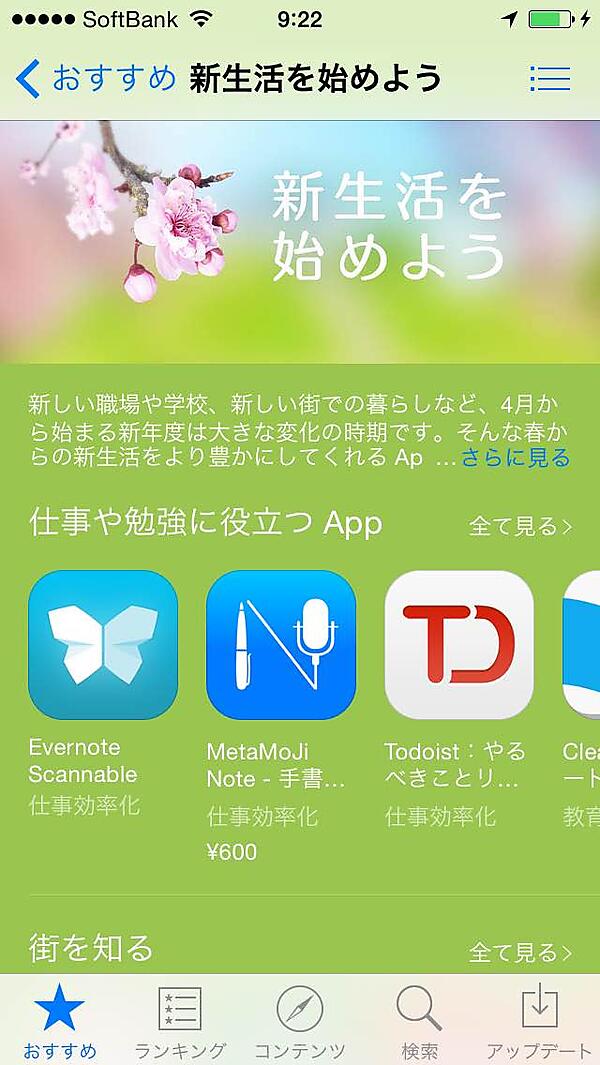Open the Todoist app page
Viewport: 600px width, 1065px height.
coord(459,645)
